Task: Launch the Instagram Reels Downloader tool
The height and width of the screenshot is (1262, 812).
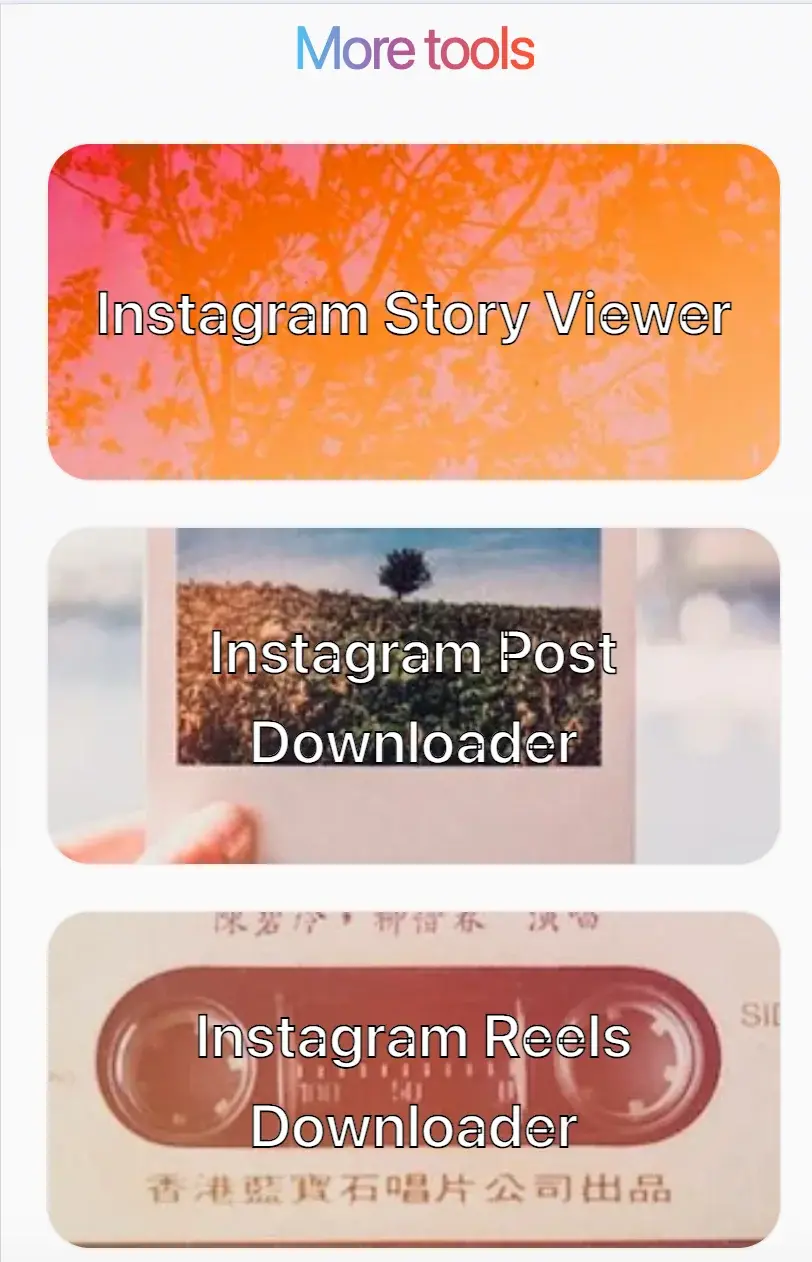Action: 414,1079
